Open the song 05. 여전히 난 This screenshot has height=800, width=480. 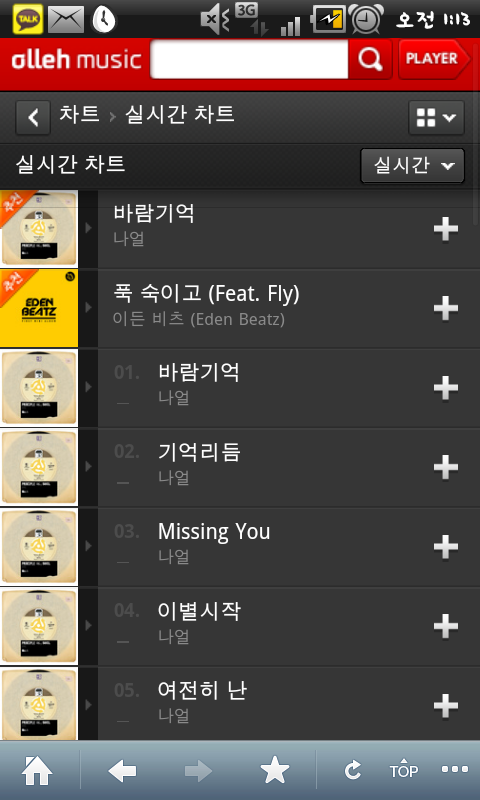[x=289, y=705]
